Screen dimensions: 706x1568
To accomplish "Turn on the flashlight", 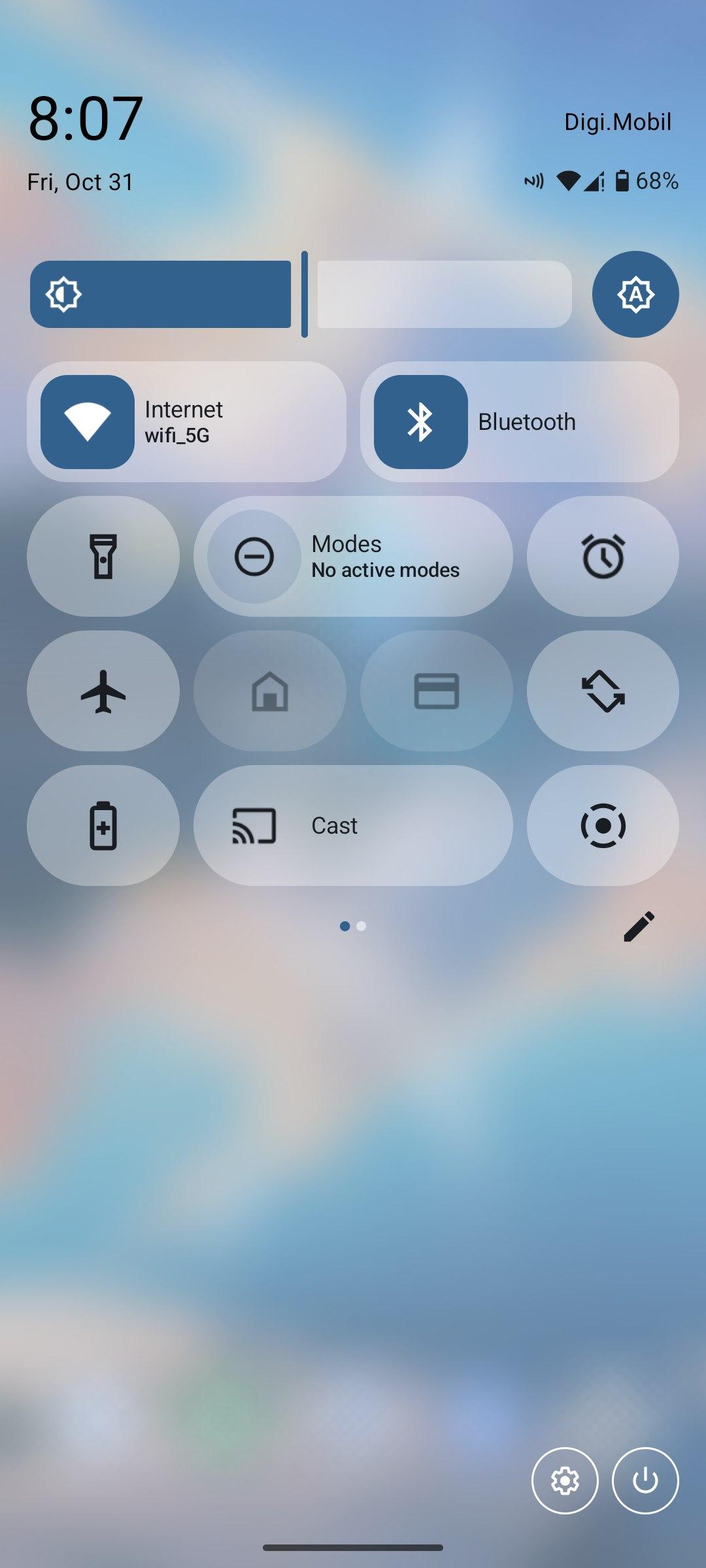I will [103, 557].
